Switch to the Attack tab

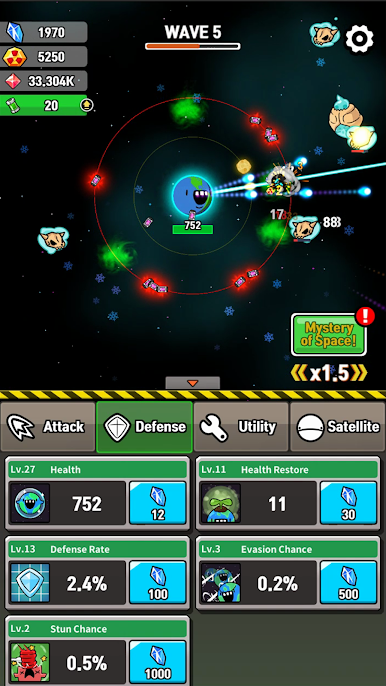(x=48, y=427)
